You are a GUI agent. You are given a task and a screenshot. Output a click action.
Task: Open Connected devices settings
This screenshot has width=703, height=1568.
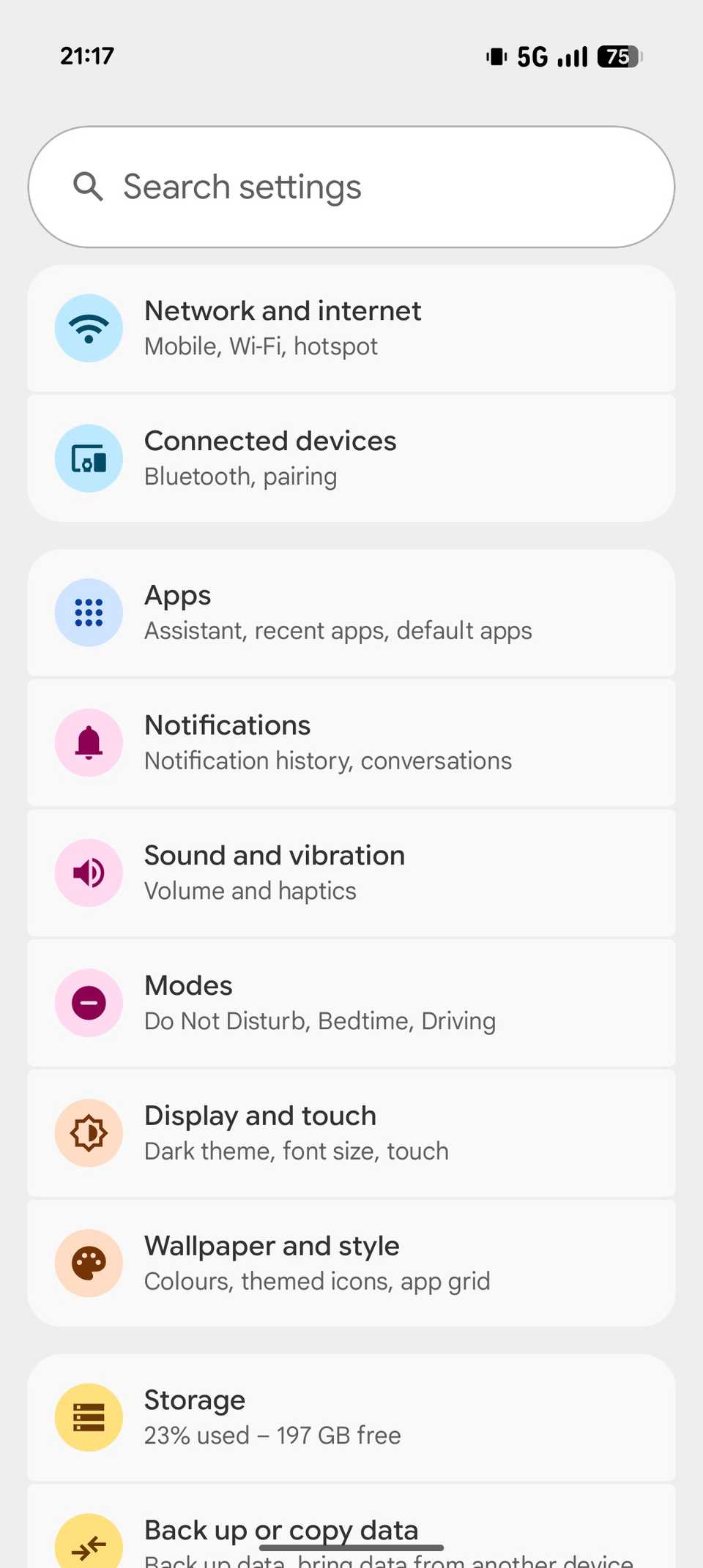(x=351, y=458)
